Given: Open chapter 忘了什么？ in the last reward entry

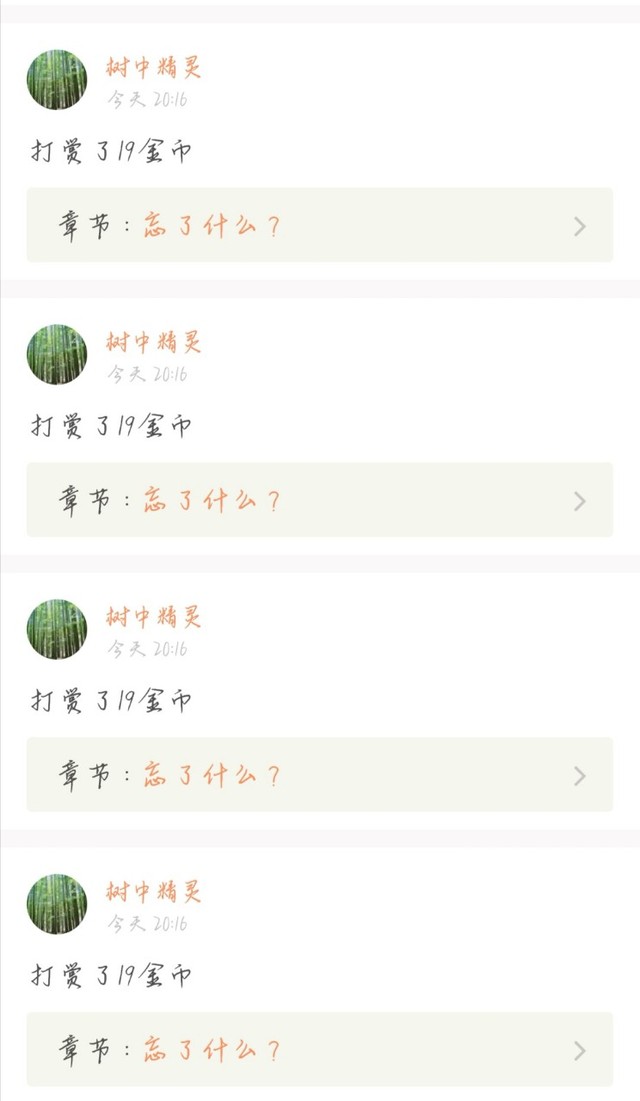Looking at the screenshot, I should (x=320, y=1050).
